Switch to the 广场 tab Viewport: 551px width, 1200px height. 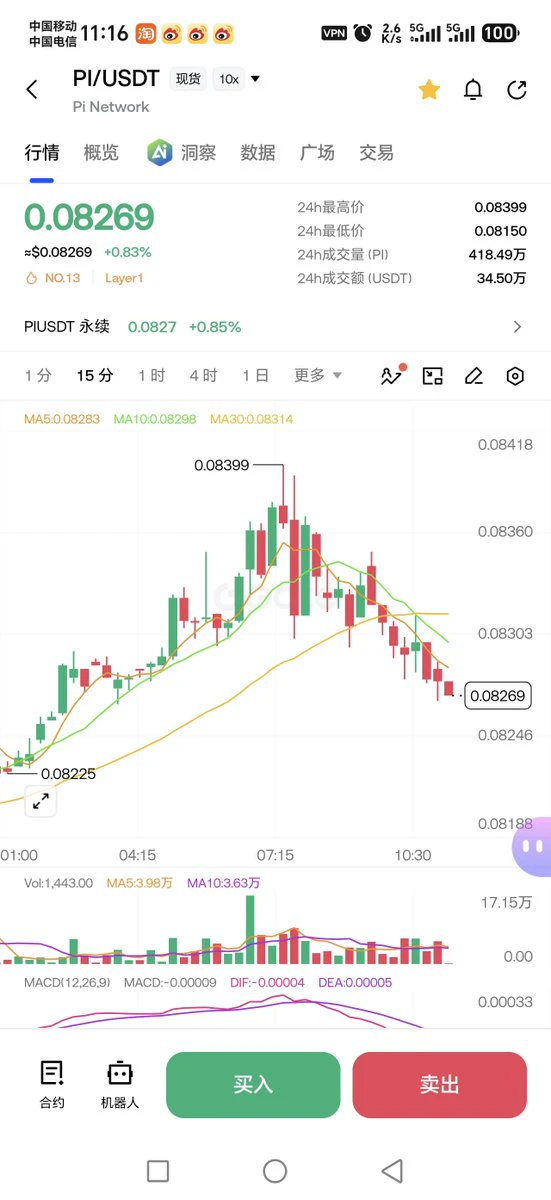click(317, 153)
